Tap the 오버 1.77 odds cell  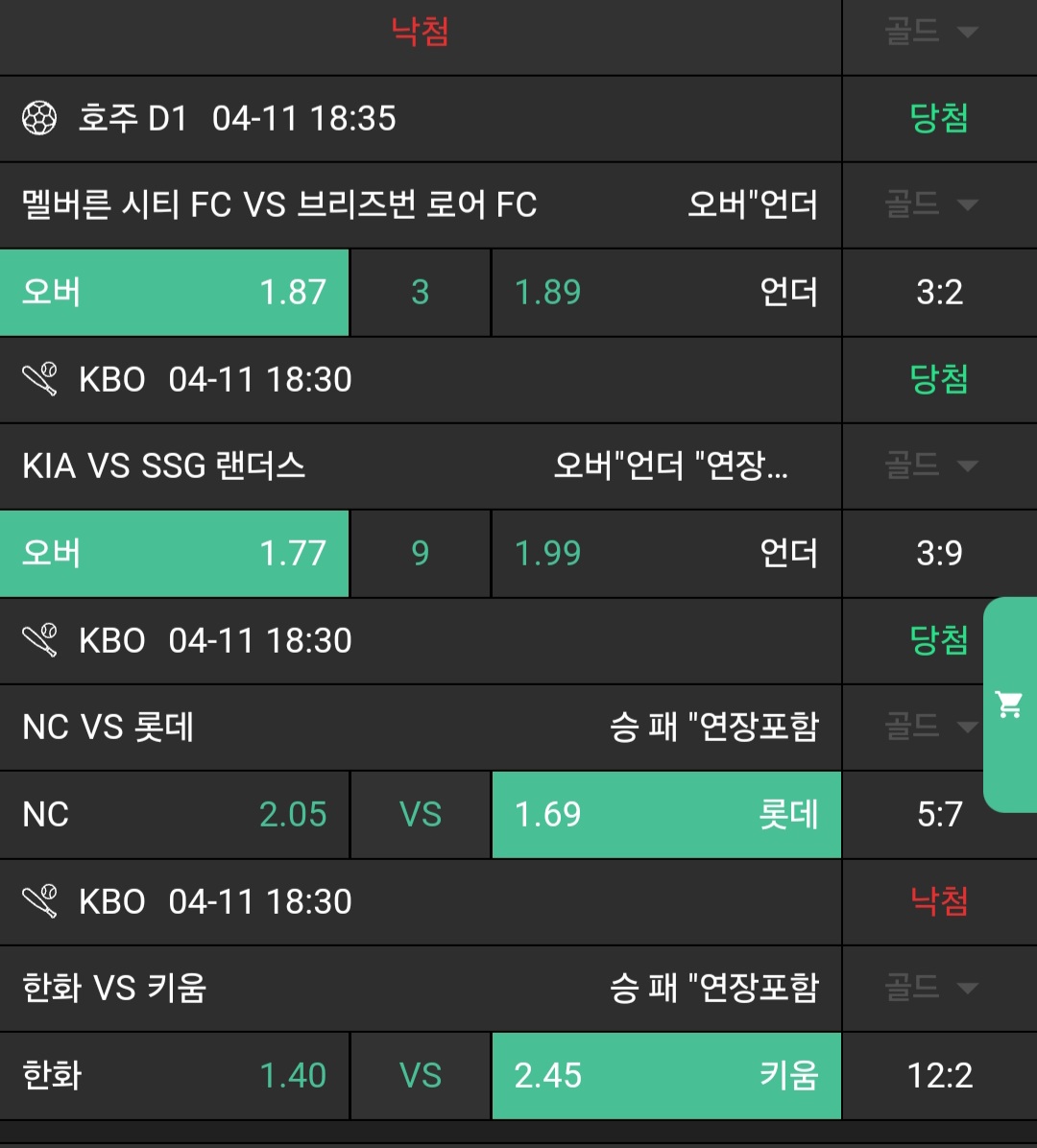point(174,553)
